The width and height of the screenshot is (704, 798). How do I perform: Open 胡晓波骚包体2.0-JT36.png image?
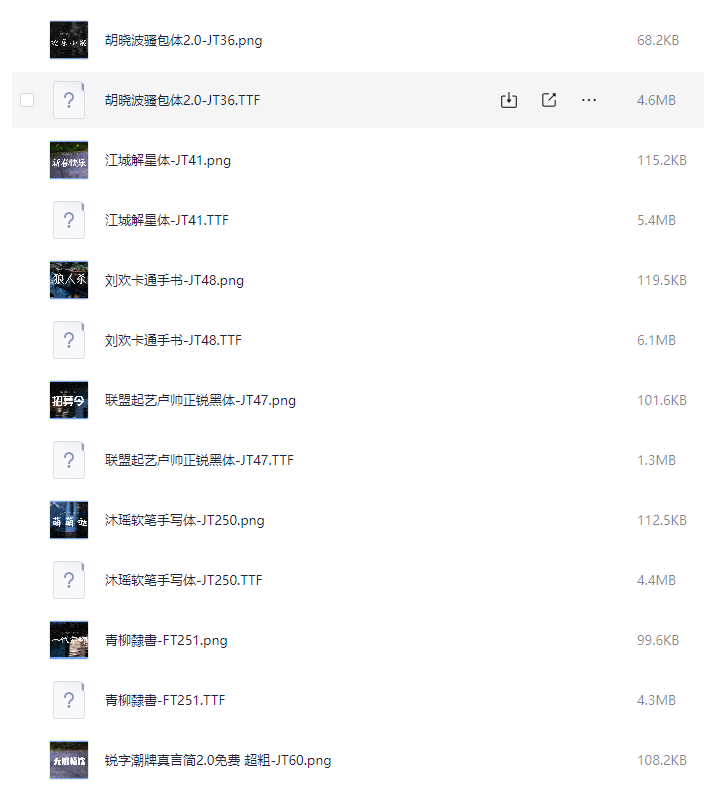tap(184, 40)
